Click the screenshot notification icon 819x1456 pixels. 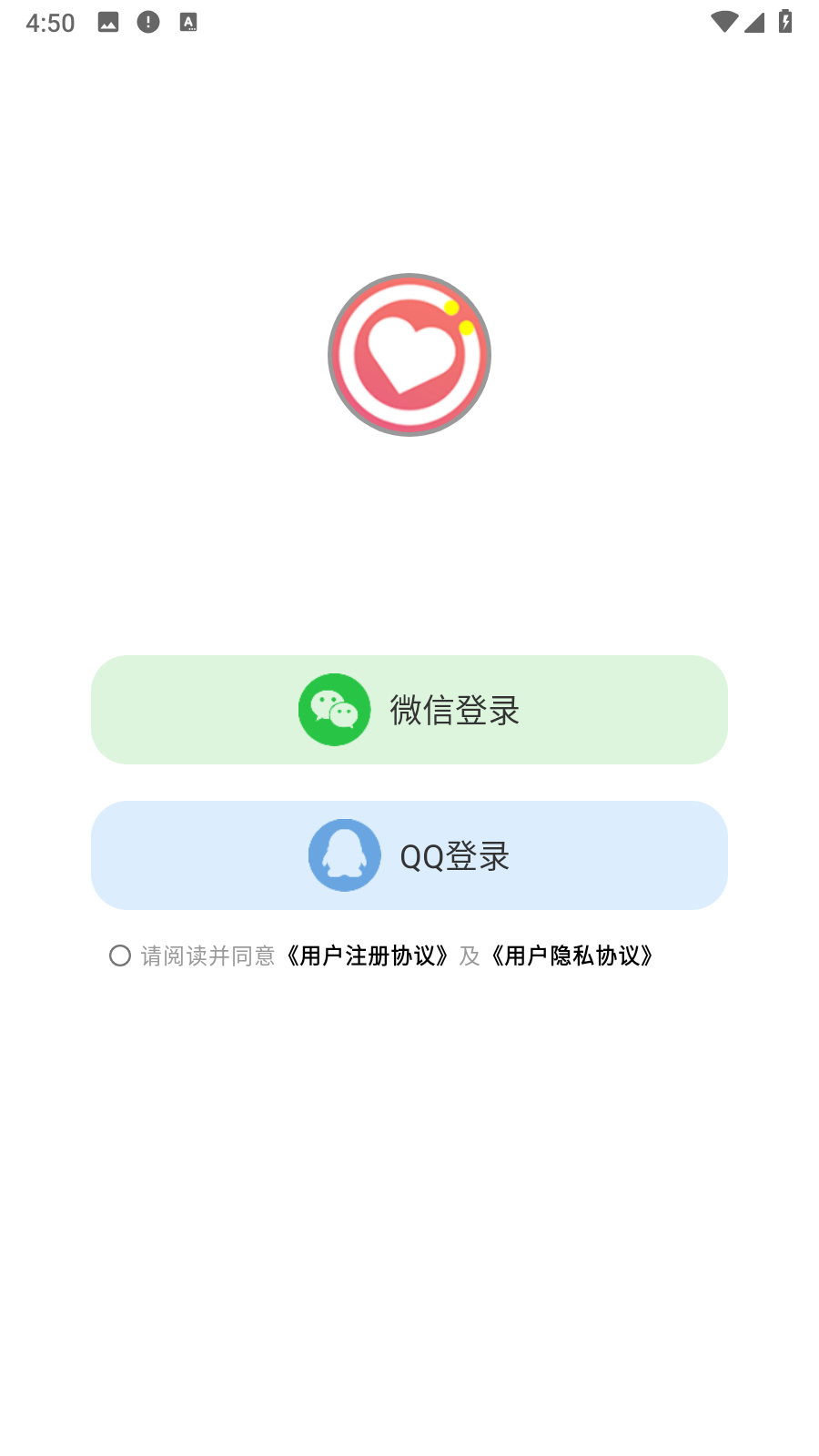pyautogui.click(x=109, y=22)
